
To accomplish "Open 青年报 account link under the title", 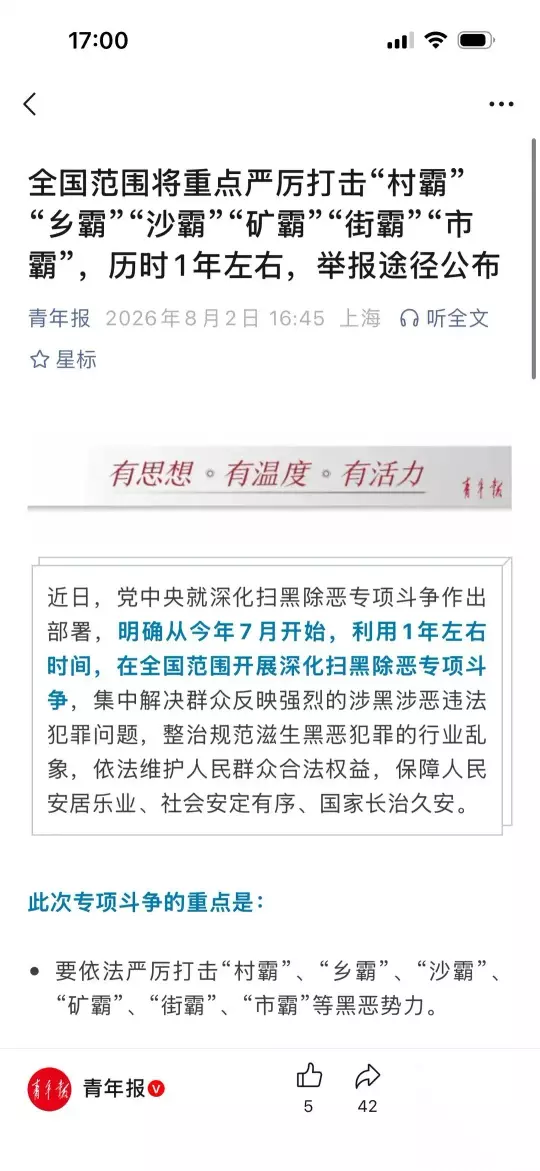I will 60,318.
